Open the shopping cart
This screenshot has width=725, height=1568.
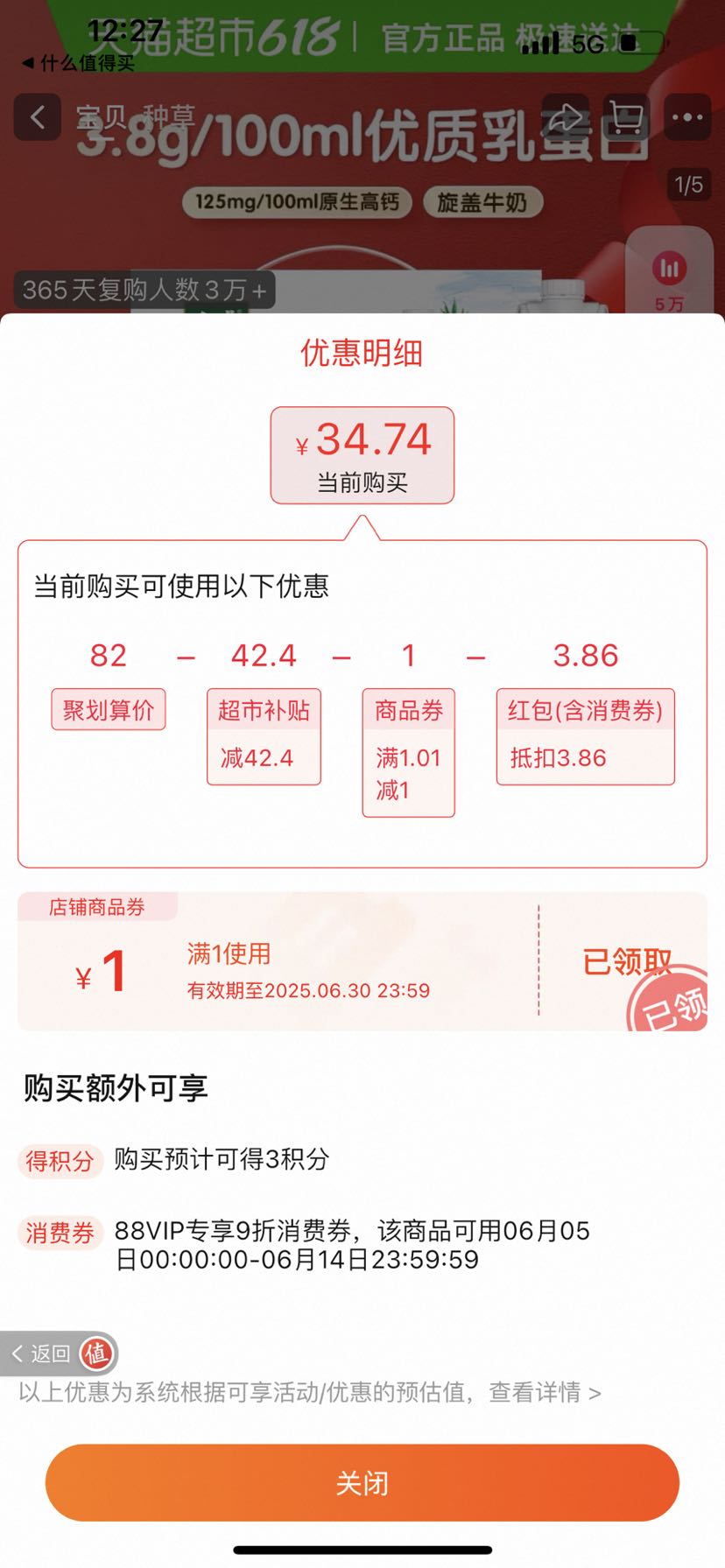pos(626,117)
